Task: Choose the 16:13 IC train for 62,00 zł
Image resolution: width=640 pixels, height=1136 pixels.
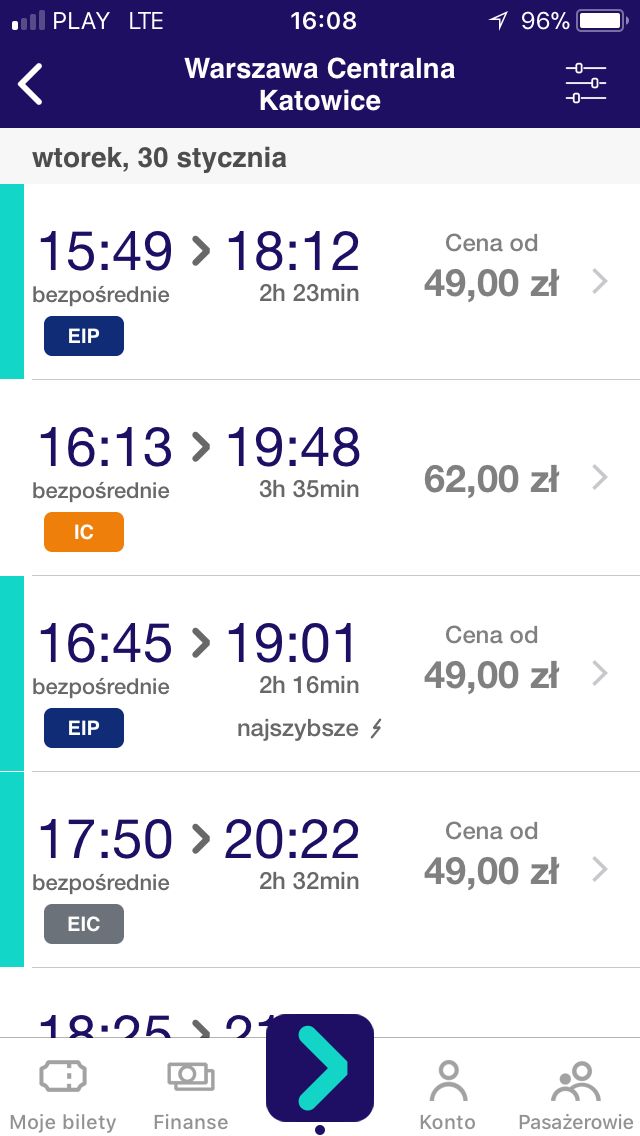Action: tap(320, 478)
